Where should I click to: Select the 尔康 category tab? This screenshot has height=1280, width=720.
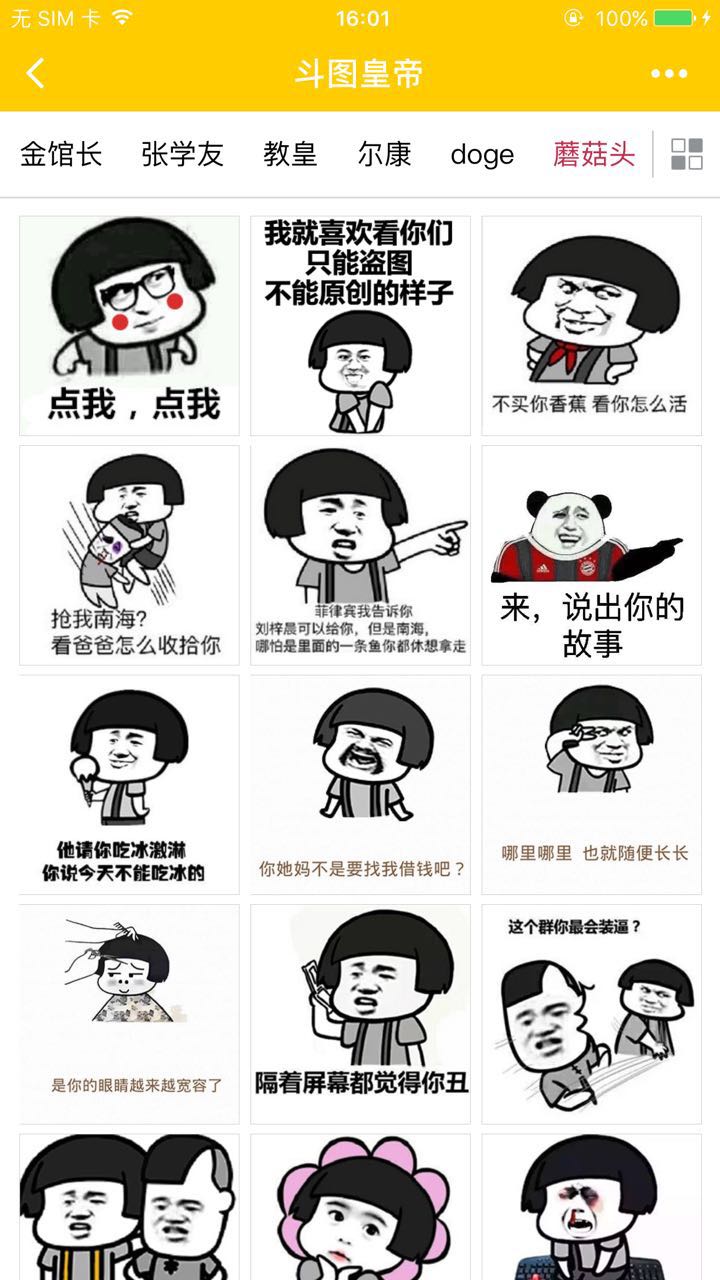(385, 154)
